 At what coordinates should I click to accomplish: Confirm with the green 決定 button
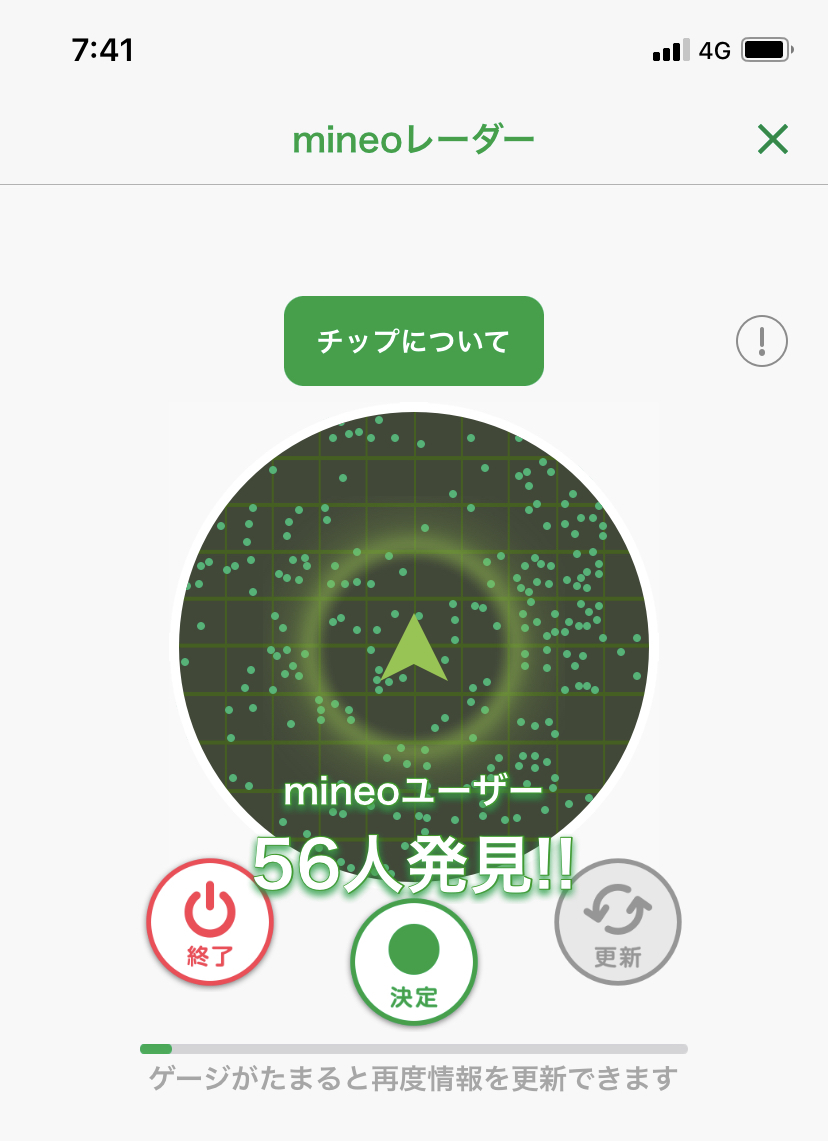pos(414,961)
